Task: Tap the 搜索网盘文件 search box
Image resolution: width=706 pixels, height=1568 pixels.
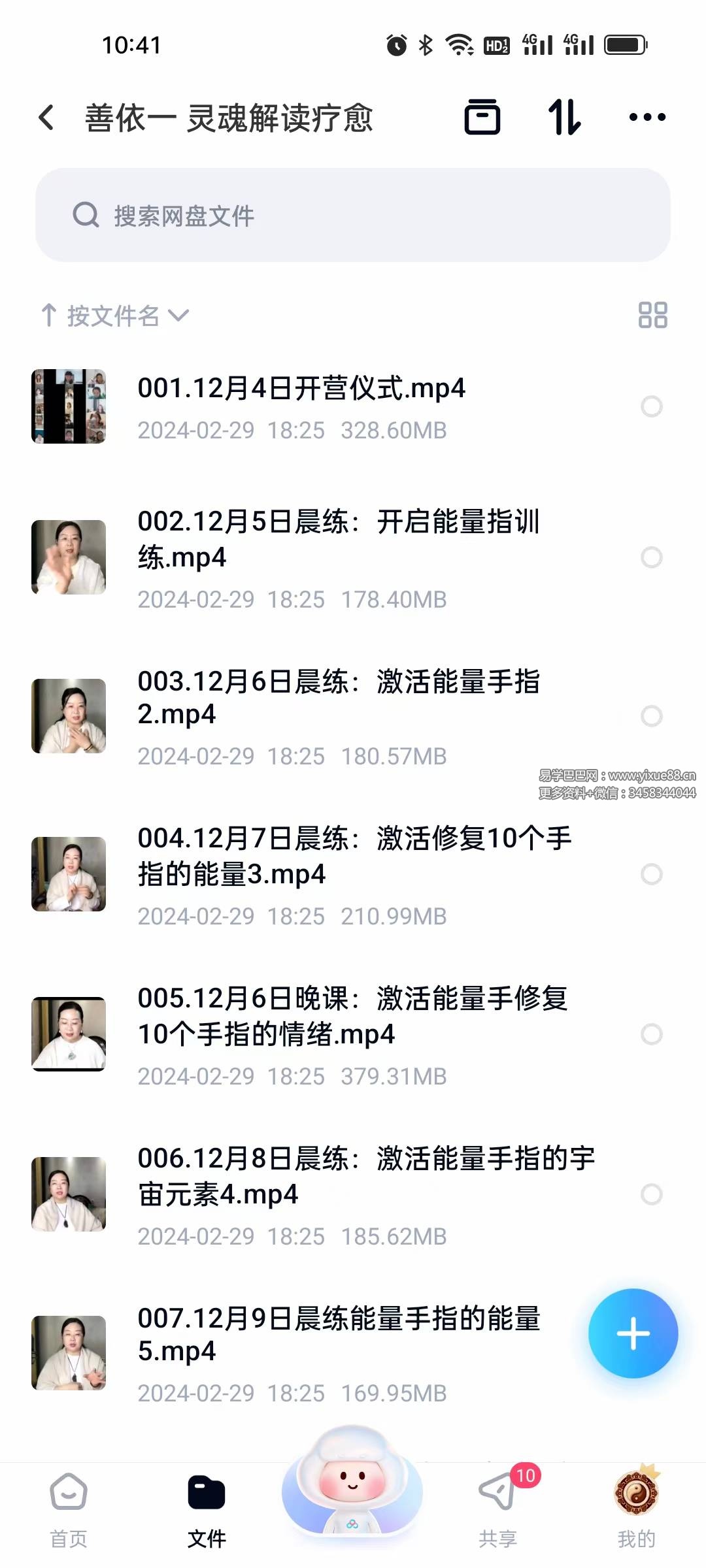Action: (353, 215)
